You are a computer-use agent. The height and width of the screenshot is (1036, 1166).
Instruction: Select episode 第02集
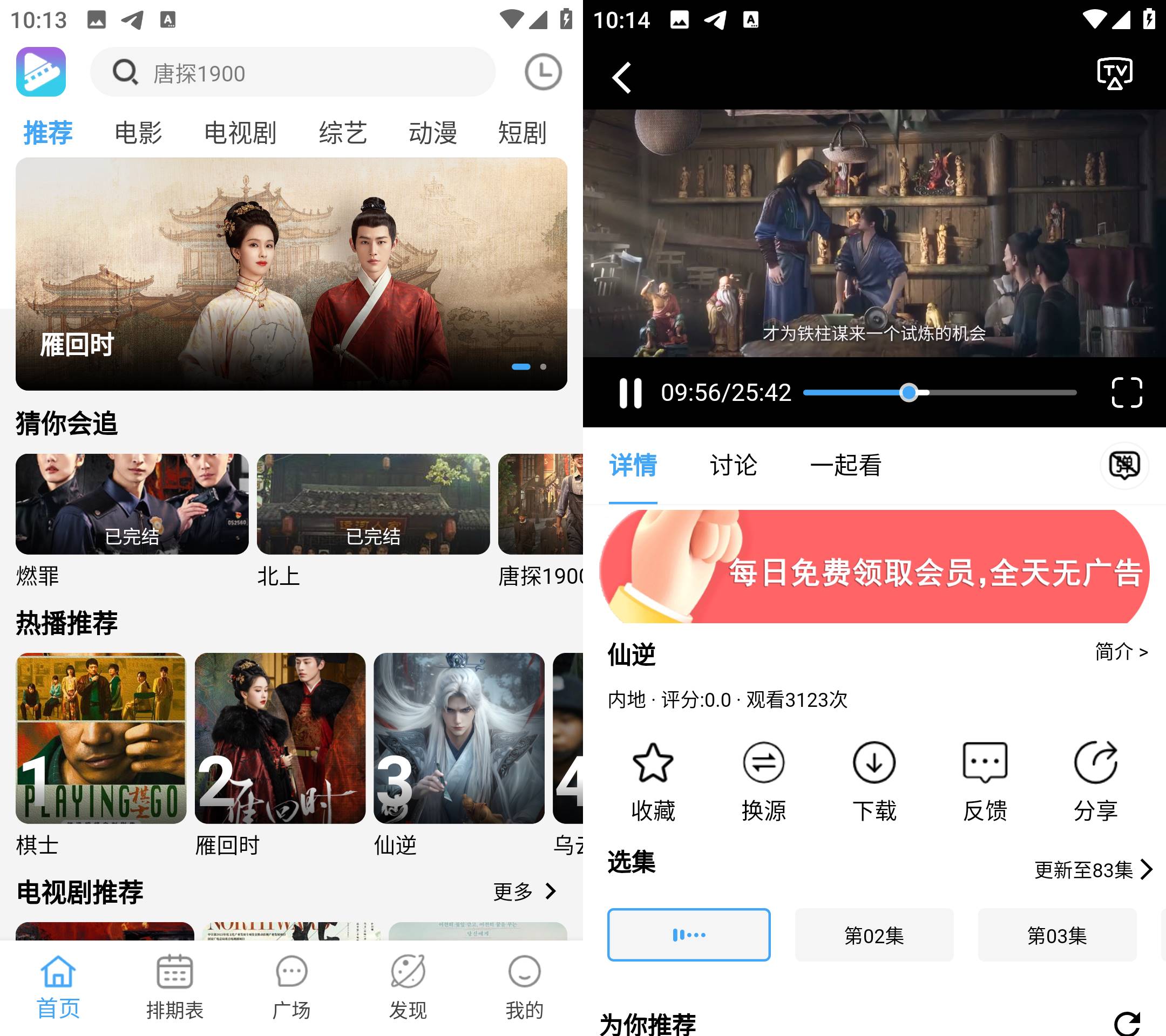[873, 935]
